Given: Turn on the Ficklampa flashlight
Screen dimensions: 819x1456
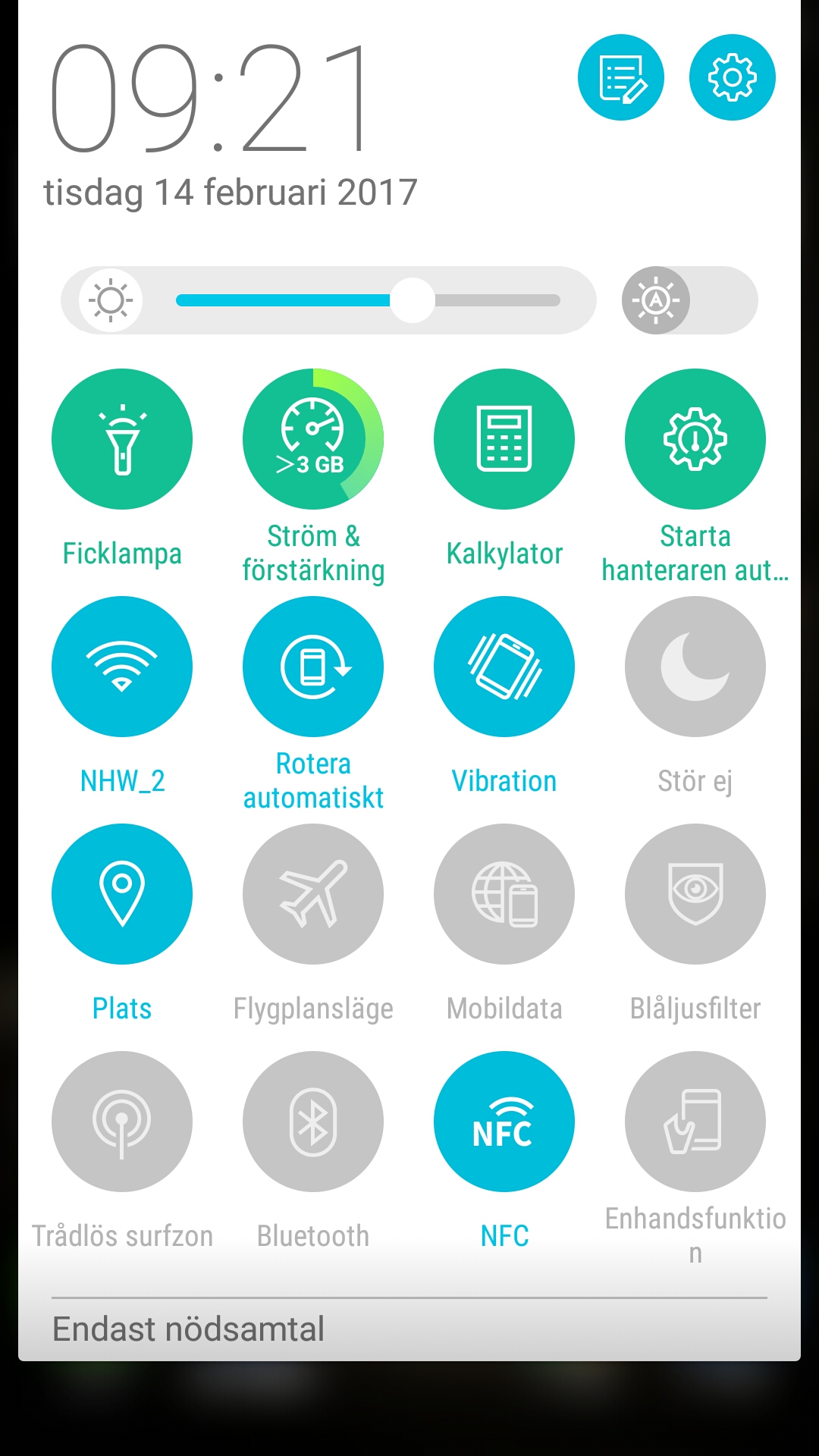Looking at the screenshot, I should 122,439.
